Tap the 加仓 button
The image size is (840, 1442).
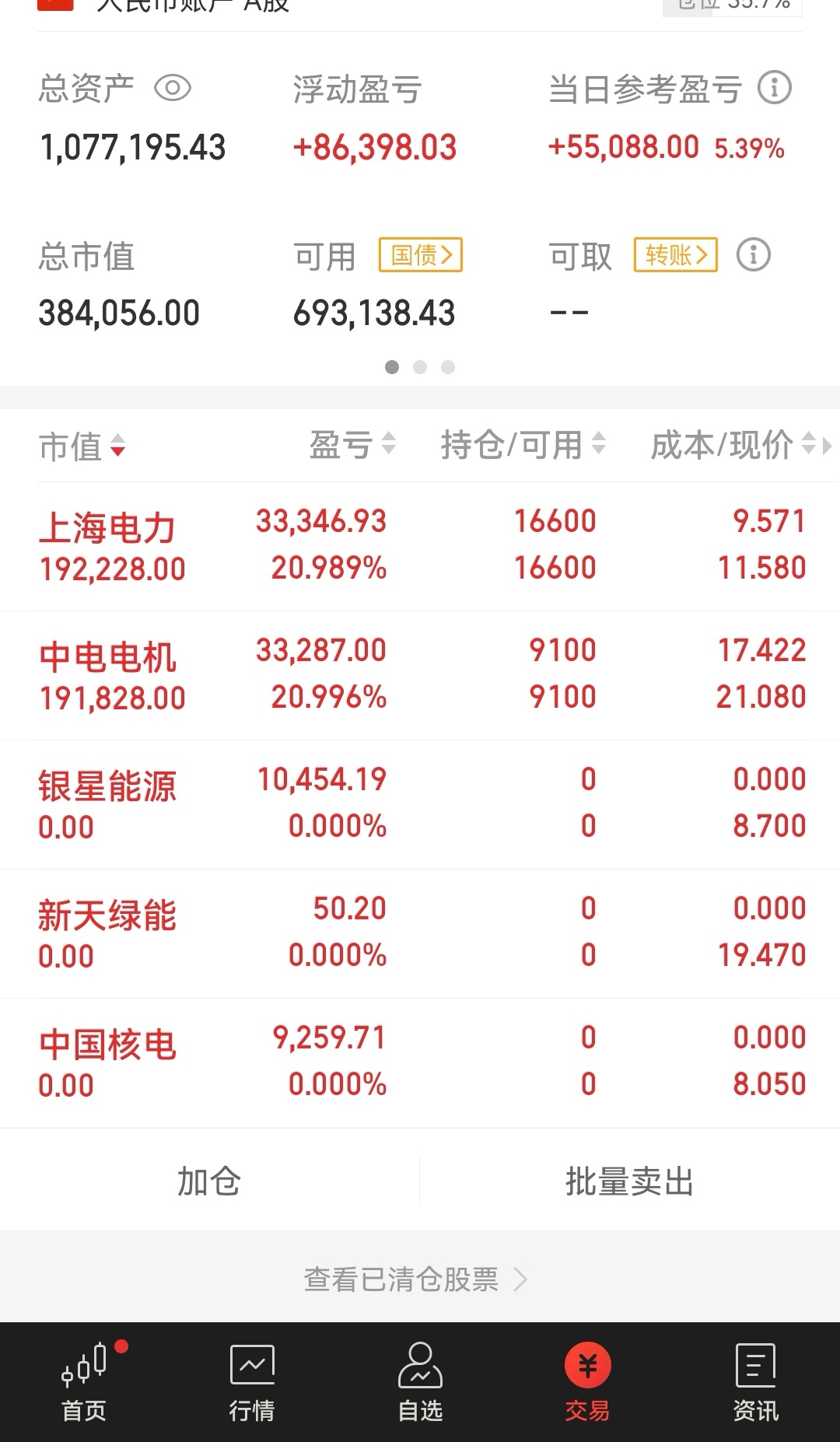[x=209, y=1181]
